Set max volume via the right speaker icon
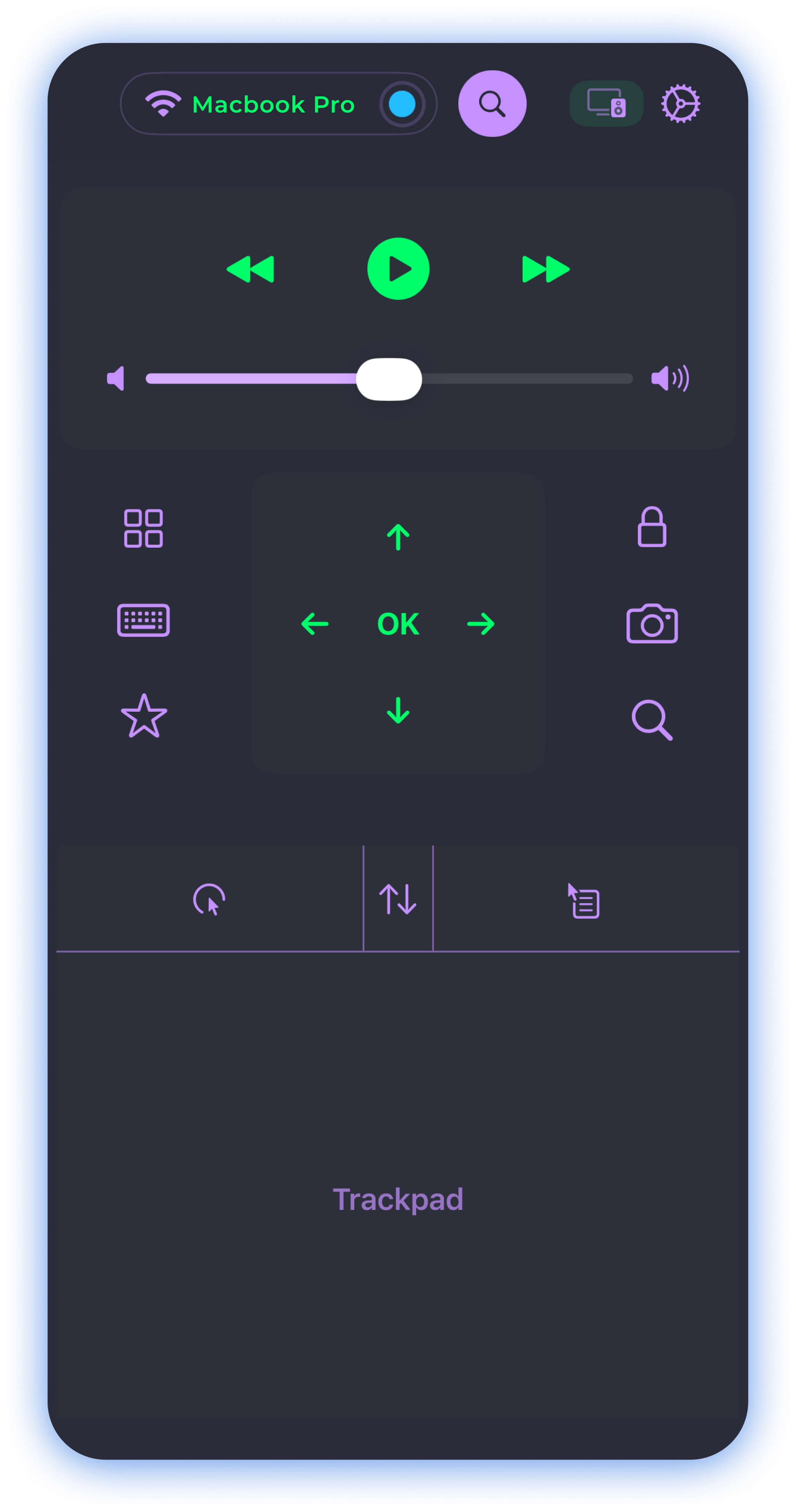Screen dimensions: 796x1512 [672, 379]
